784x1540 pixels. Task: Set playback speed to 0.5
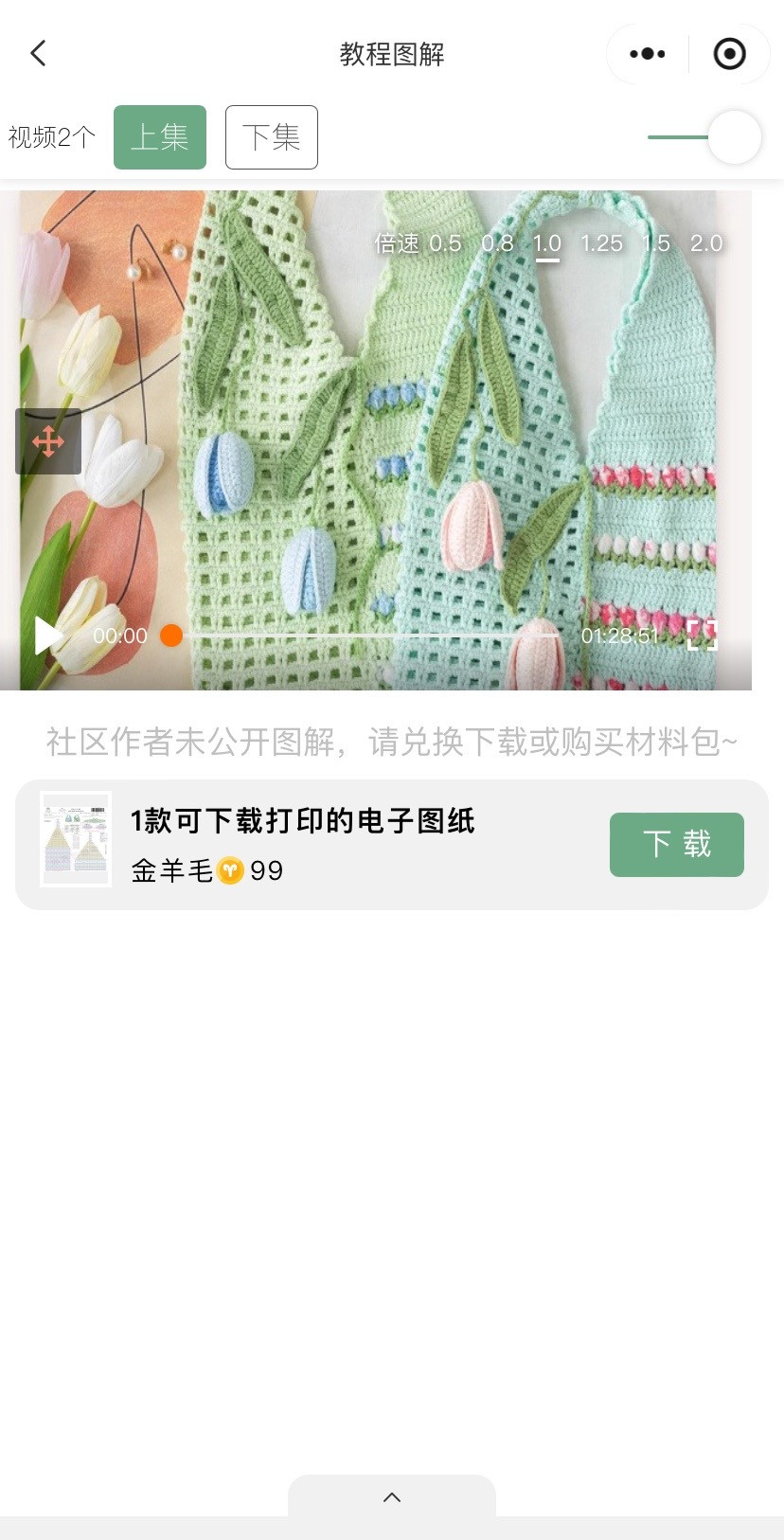[x=445, y=243]
